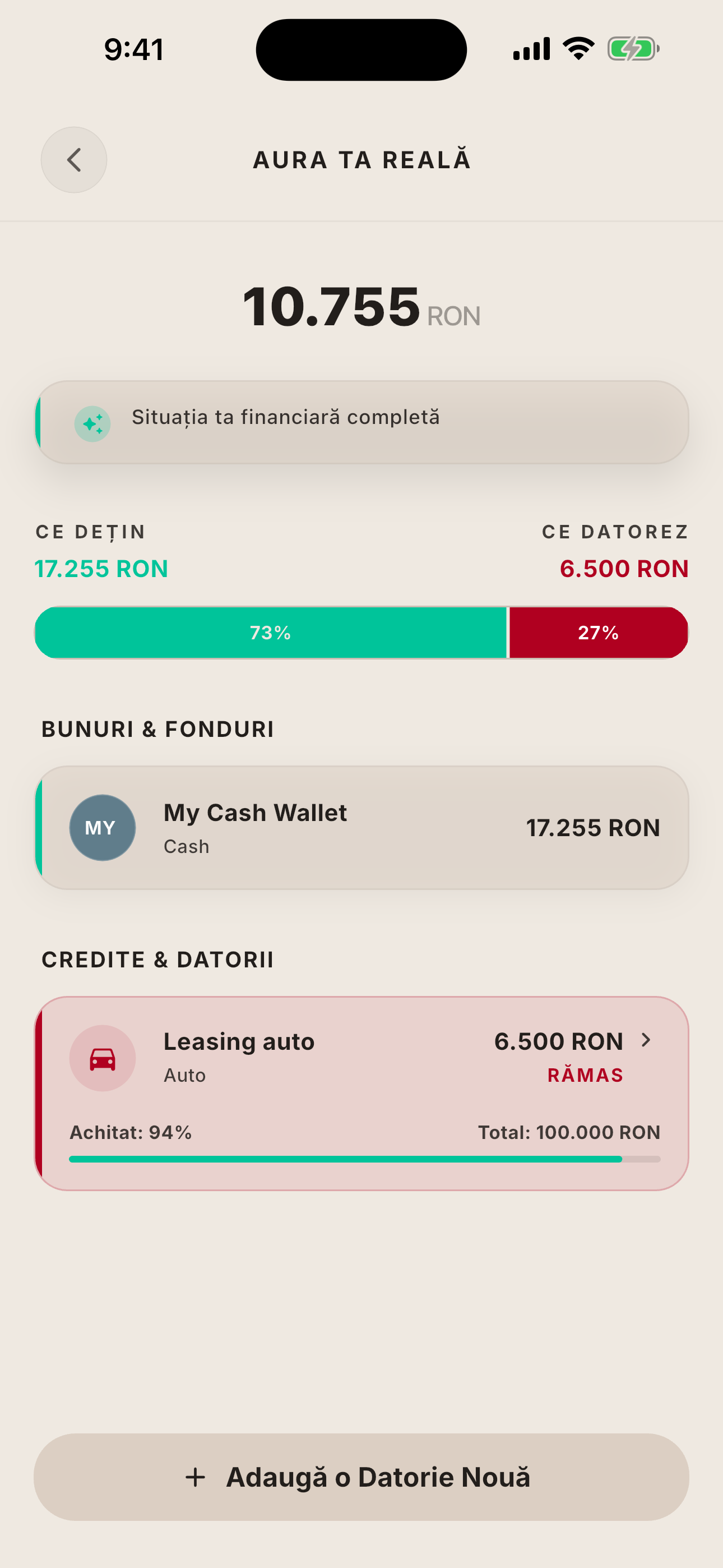Tap the 10.755 RON total amount

click(x=361, y=308)
